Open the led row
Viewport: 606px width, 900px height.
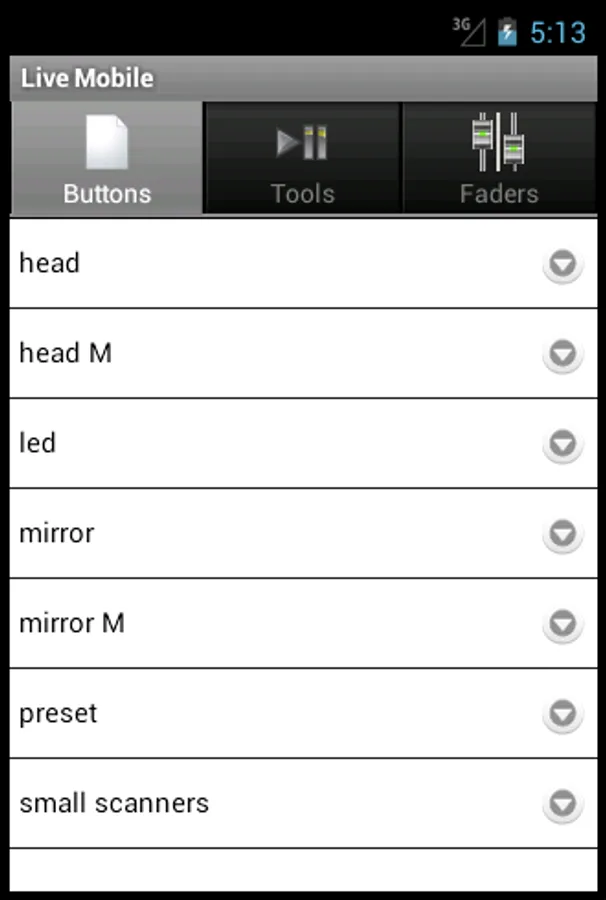click(250, 444)
